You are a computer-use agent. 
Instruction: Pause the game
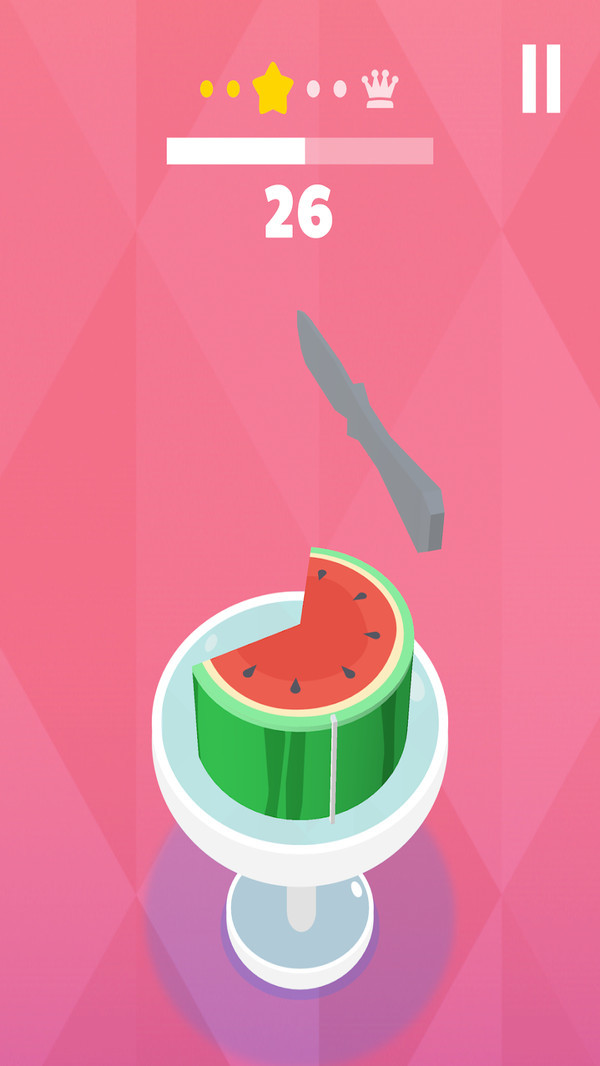click(541, 78)
